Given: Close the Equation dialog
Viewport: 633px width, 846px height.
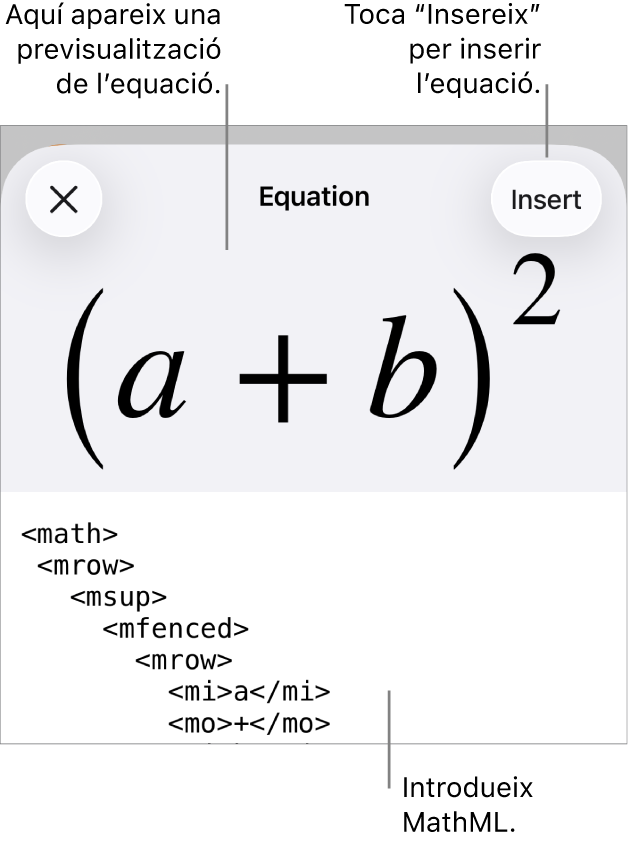Looking at the screenshot, I should [63, 200].
